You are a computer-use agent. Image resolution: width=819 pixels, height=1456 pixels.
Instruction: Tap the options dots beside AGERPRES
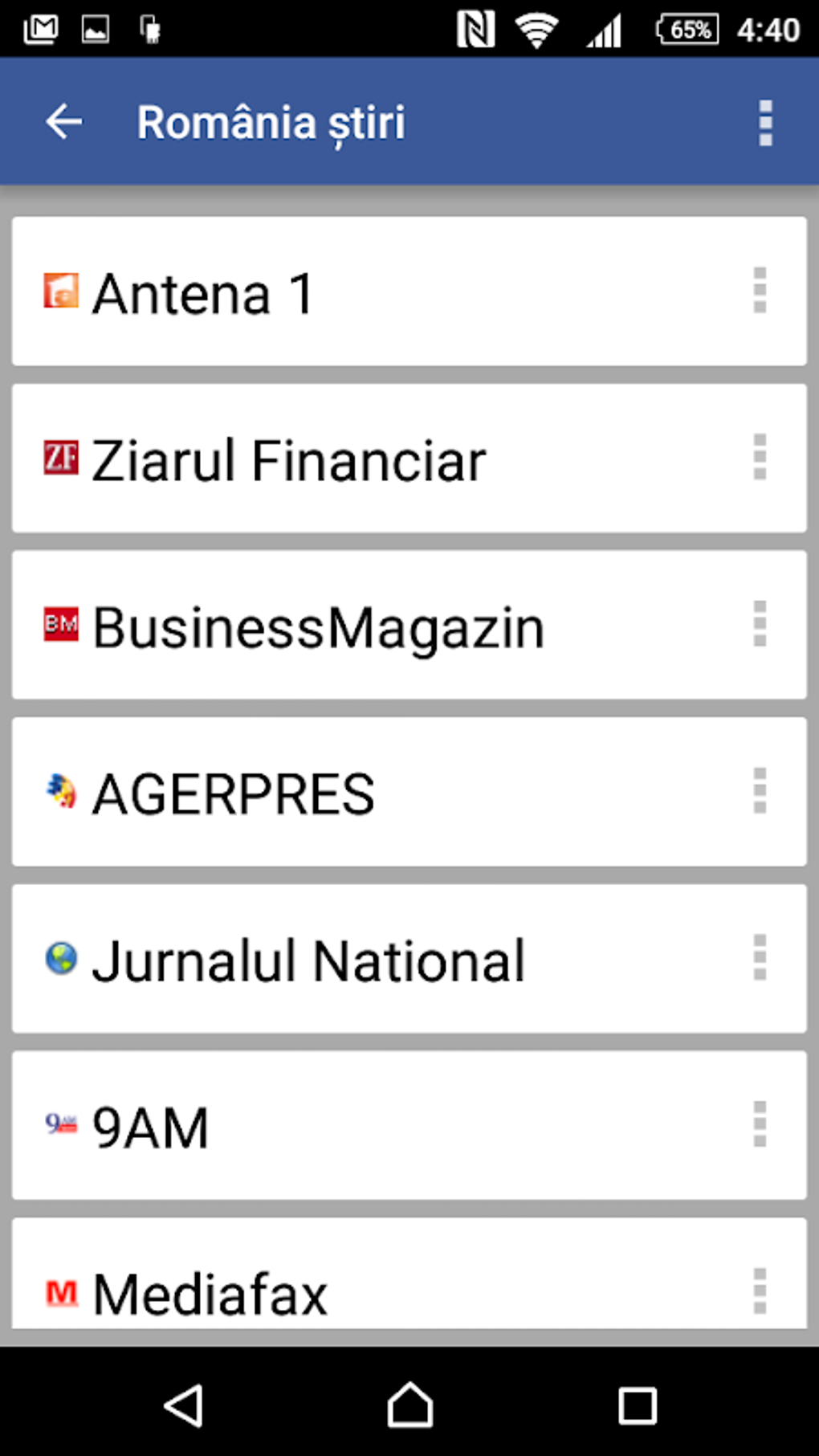coord(760,791)
